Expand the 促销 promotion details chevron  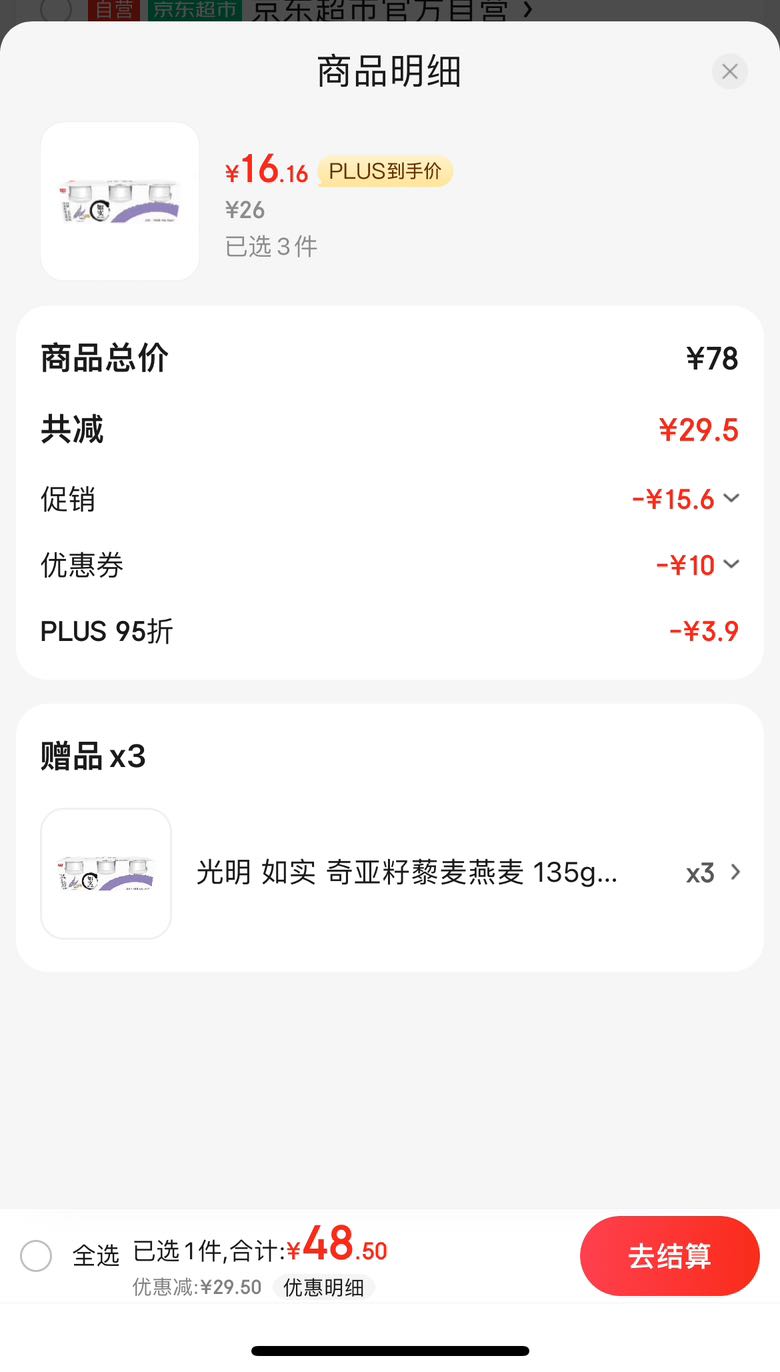(x=731, y=498)
